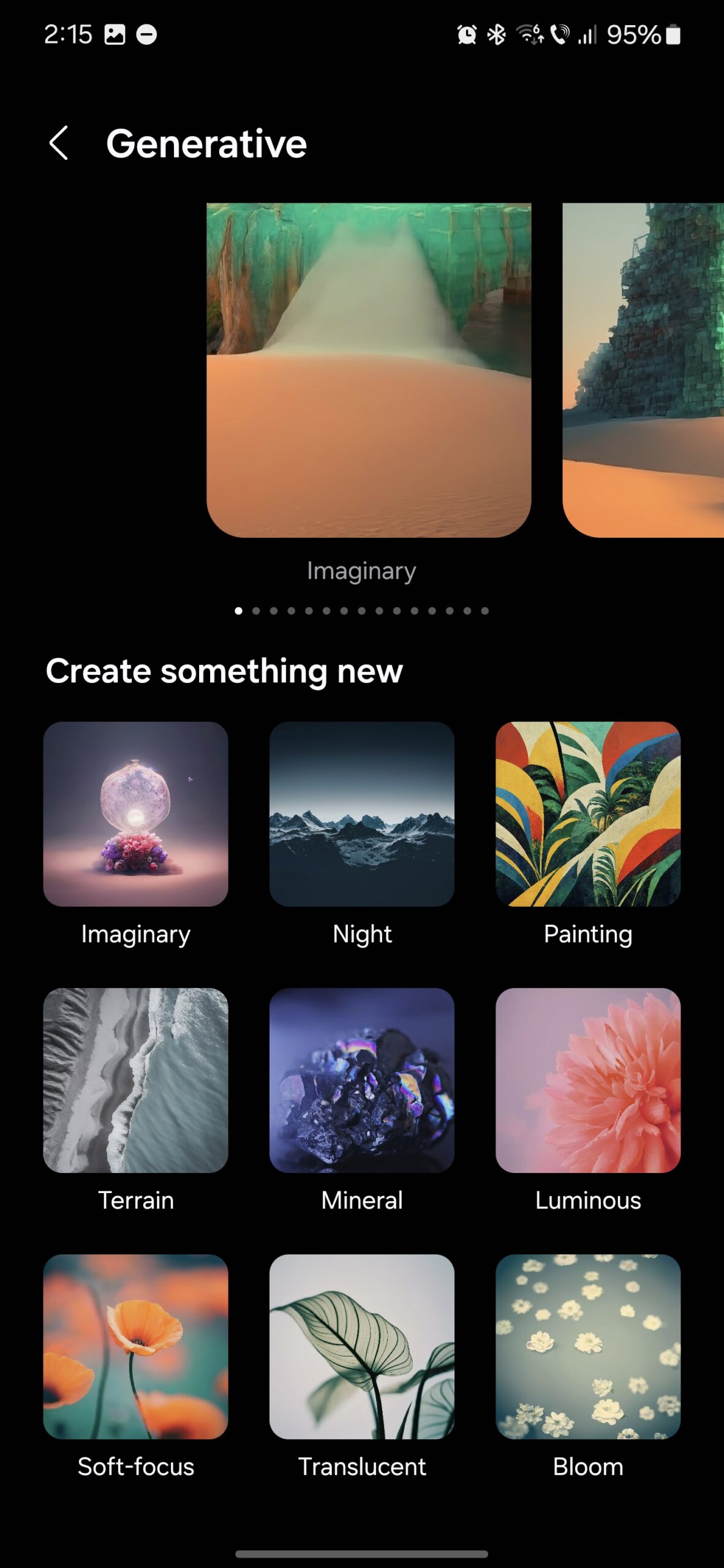
Task: Select the Mineral wallpaper style
Action: [362, 1080]
